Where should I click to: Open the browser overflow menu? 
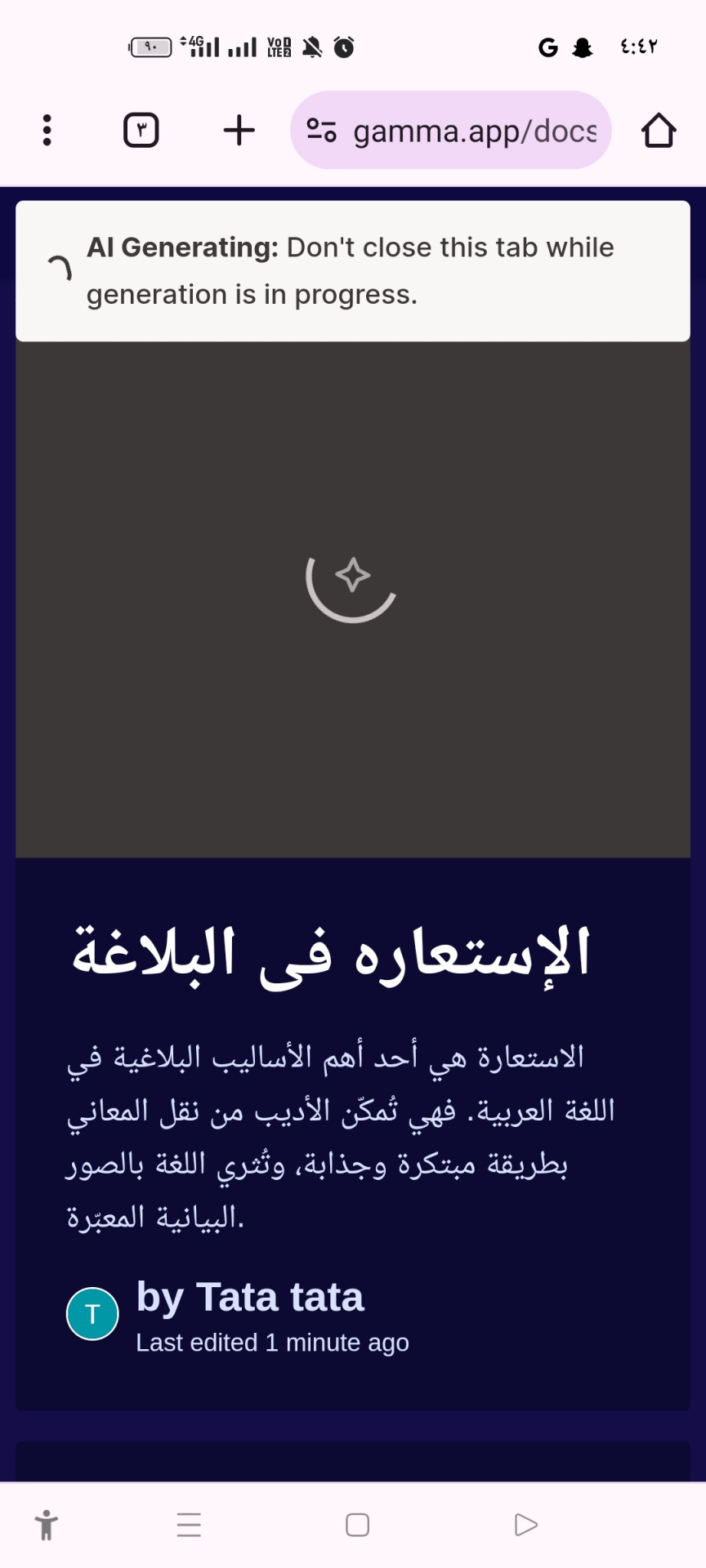[x=47, y=131]
